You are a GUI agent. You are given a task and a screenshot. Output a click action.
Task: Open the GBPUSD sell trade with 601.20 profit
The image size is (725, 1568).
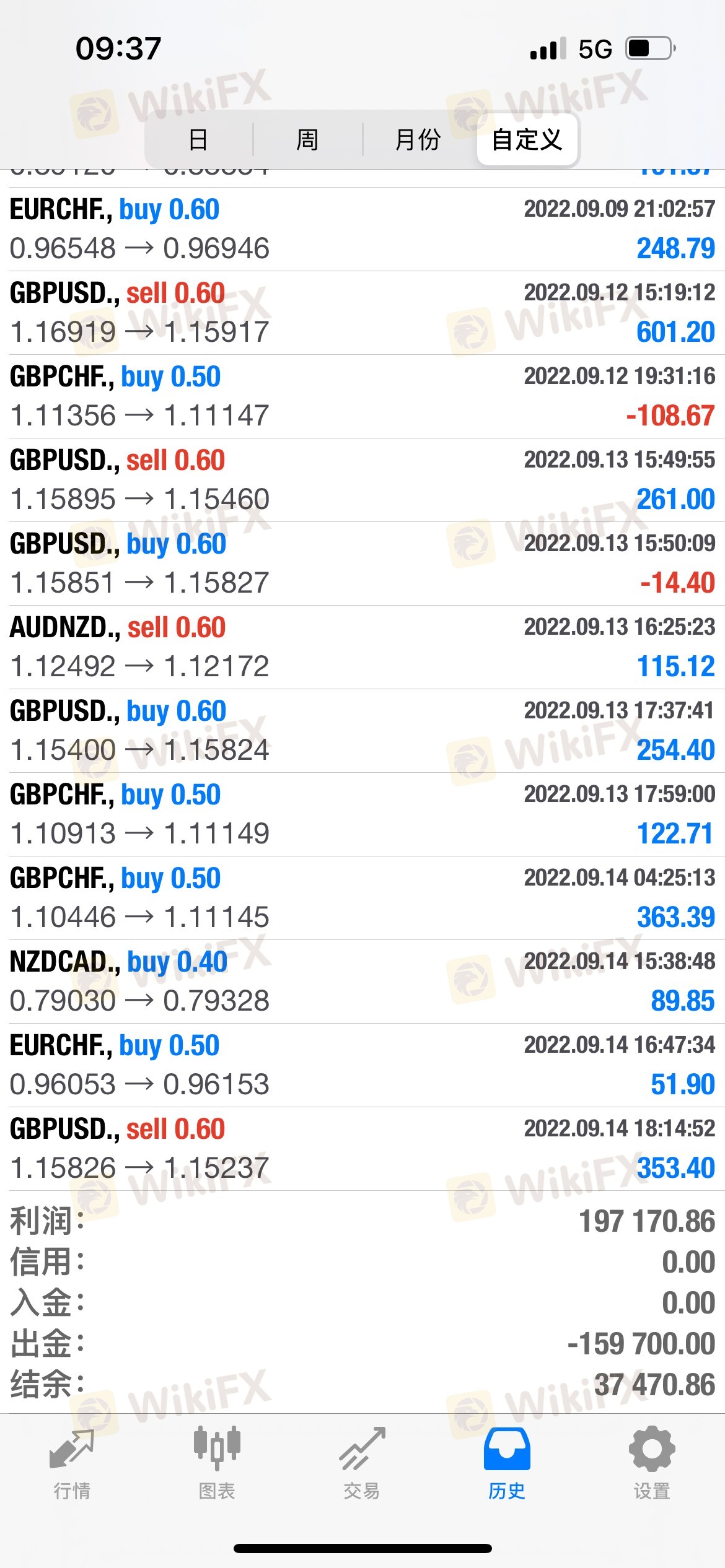coord(362,313)
